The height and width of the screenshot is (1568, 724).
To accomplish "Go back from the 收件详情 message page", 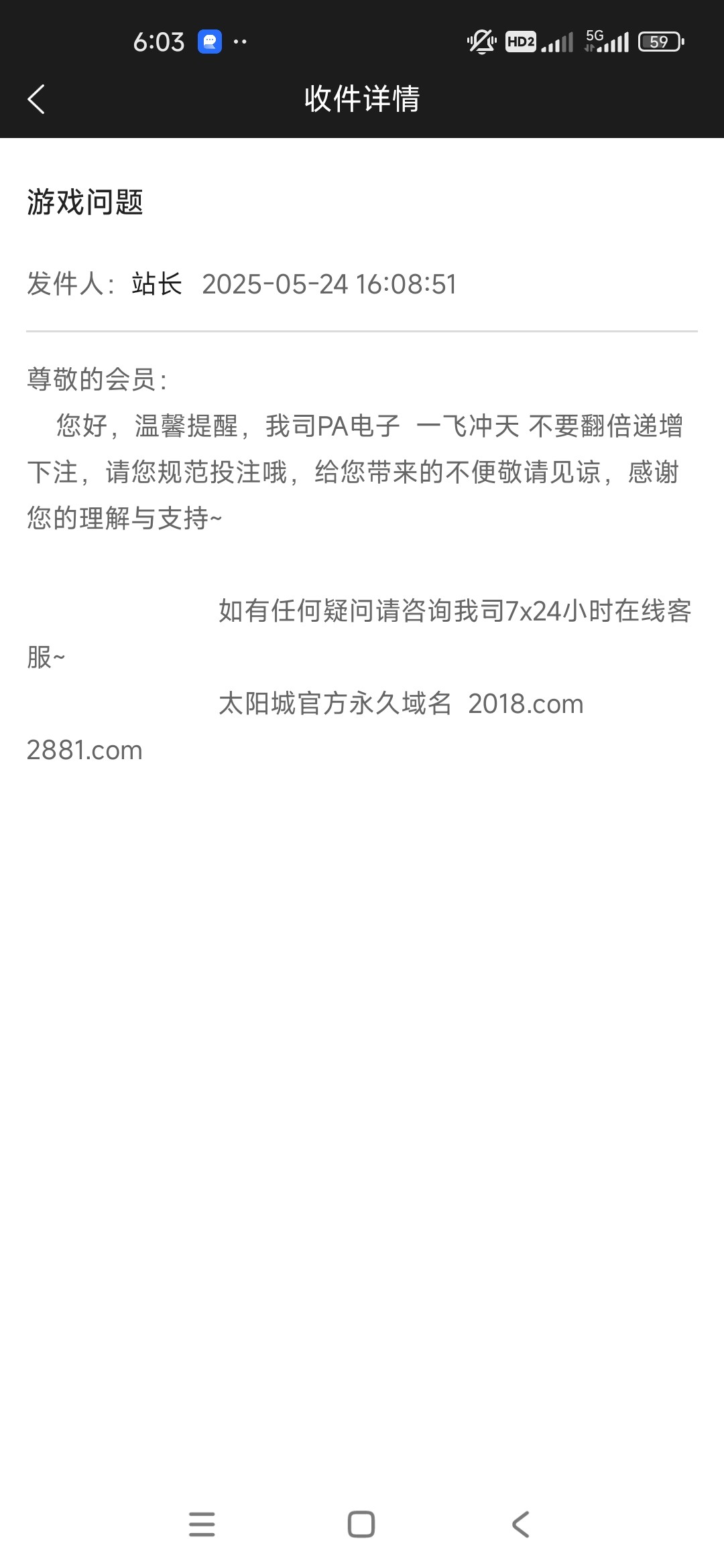I will [x=36, y=99].
